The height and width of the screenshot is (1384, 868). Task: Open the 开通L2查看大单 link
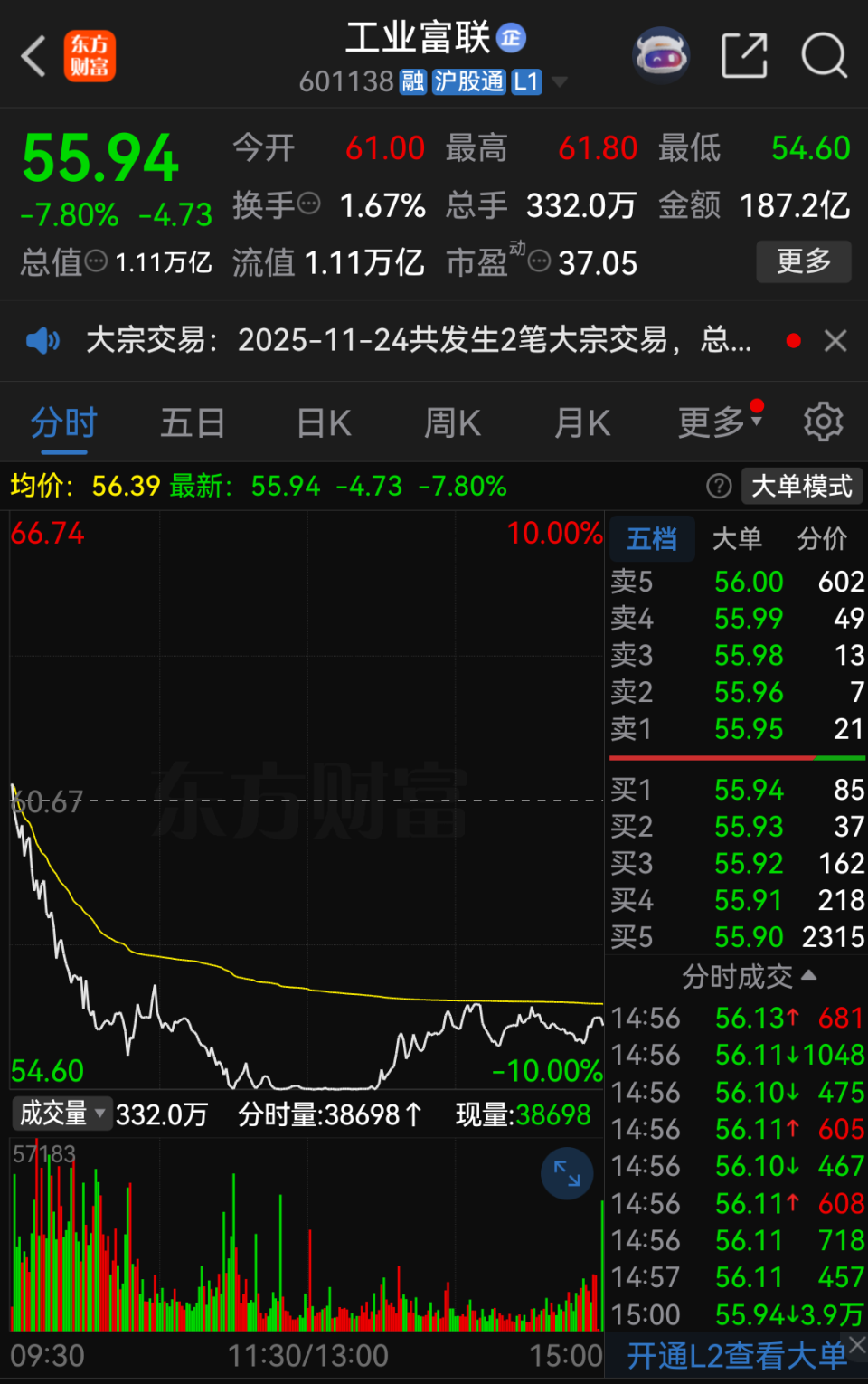coord(734,1356)
